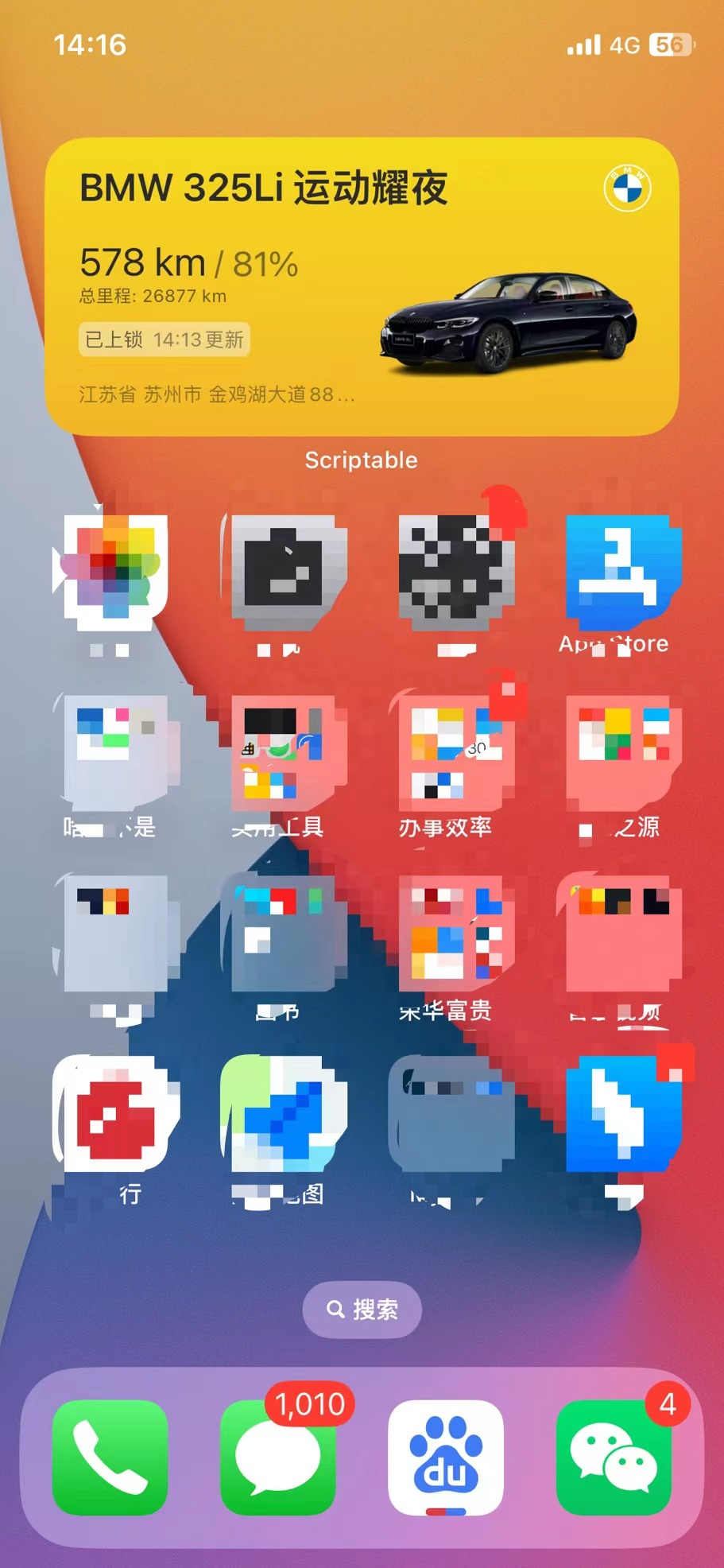Open Messages with 1,010 unread
The width and height of the screenshot is (724, 1568).
click(277, 1457)
